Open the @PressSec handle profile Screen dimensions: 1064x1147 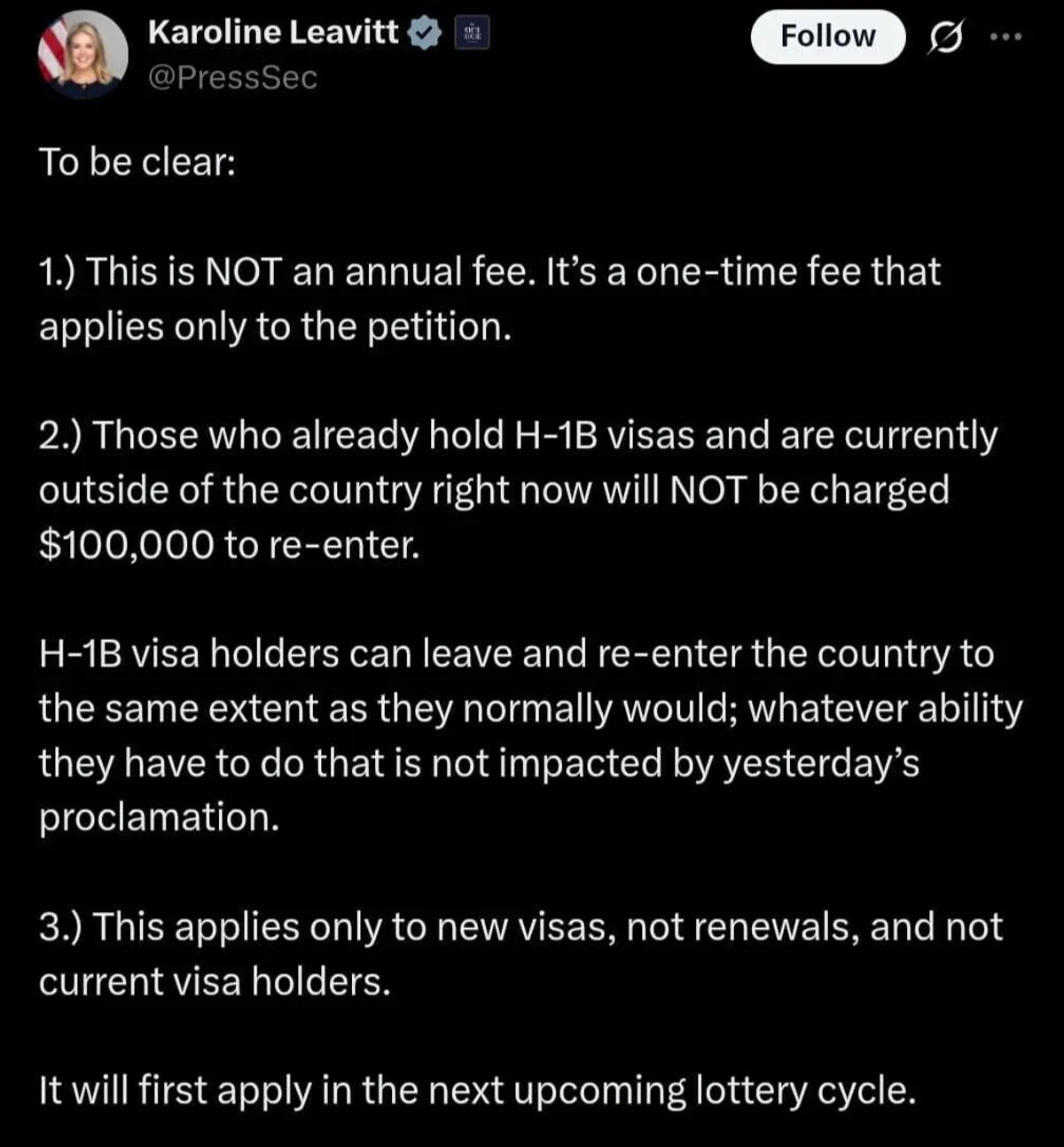pos(232,78)
